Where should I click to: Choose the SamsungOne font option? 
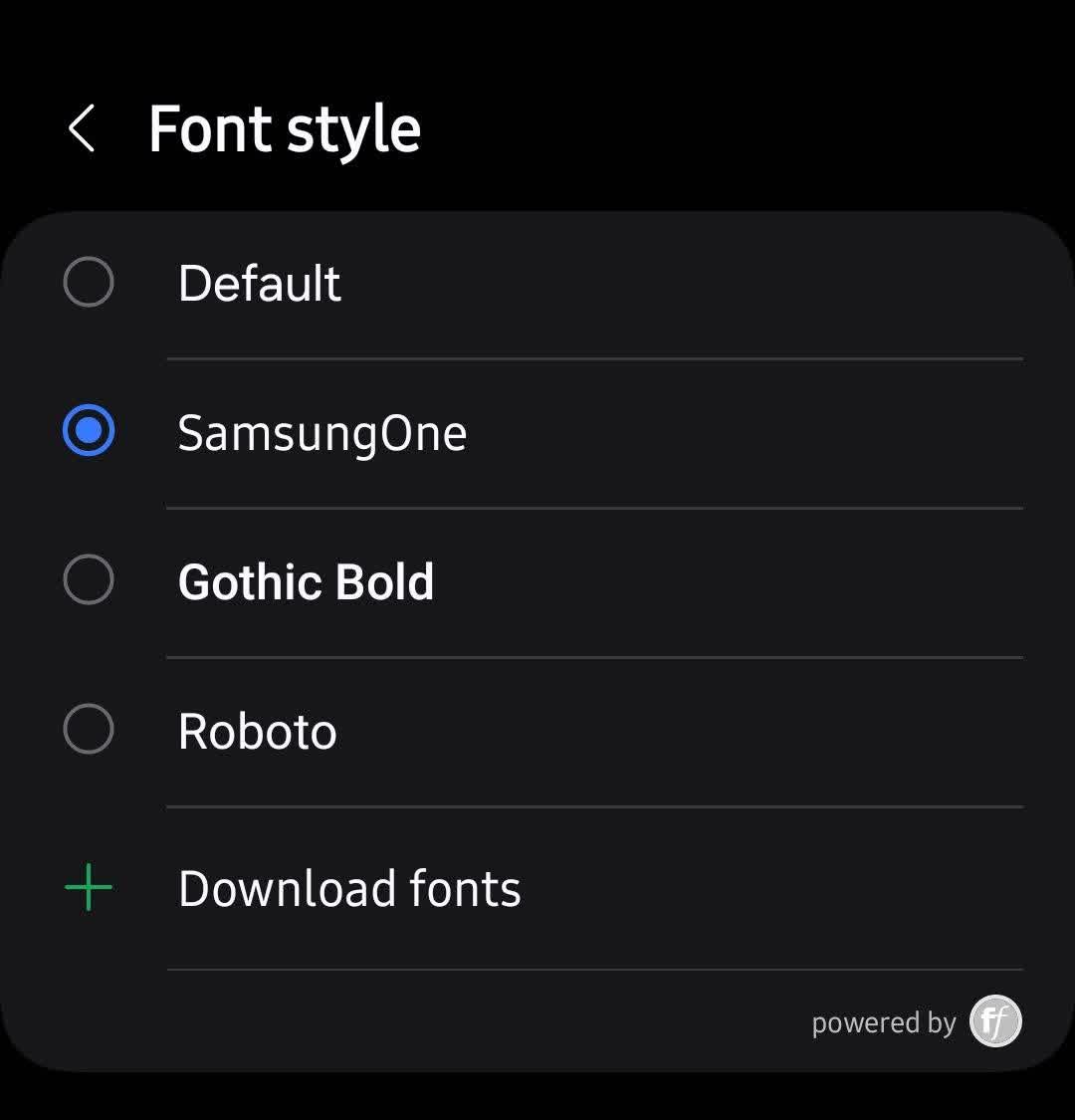click(89, 432)
